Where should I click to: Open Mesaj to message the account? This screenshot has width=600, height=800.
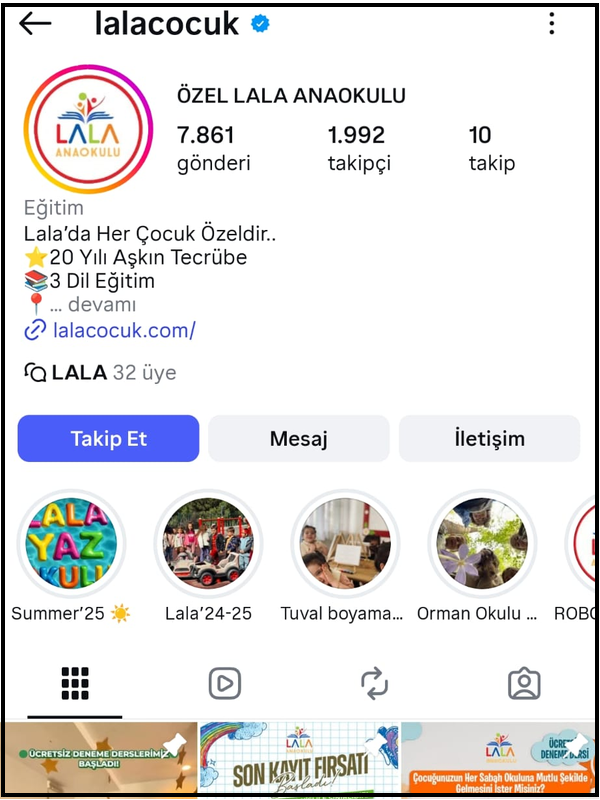pos(298,438)
